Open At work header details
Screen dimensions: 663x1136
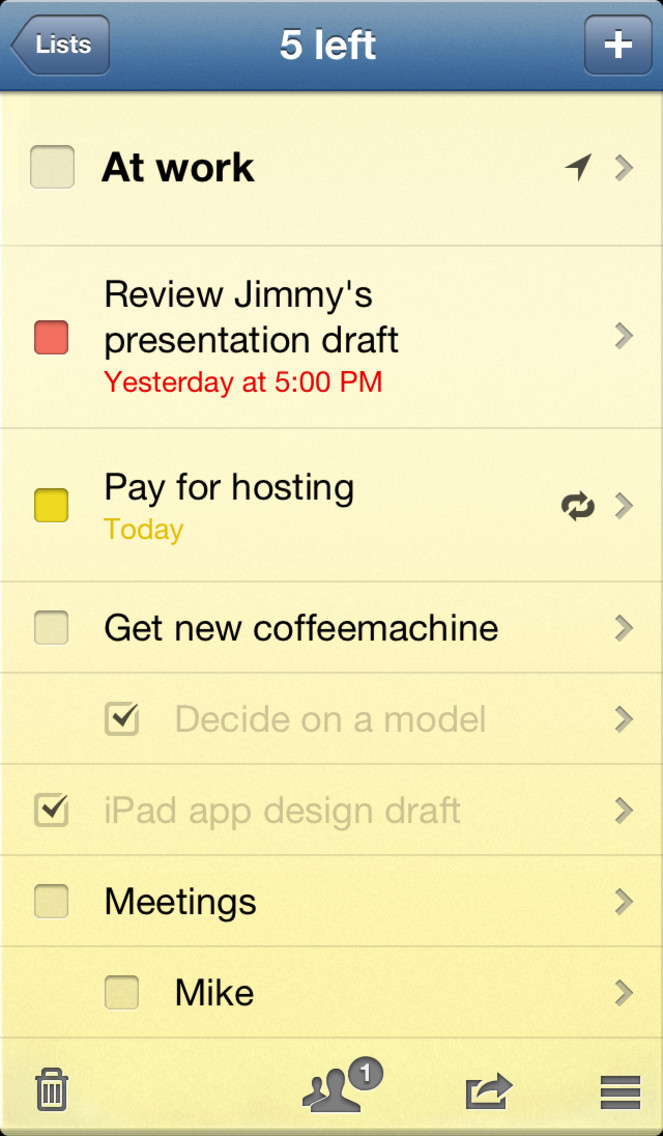point(624,168)
